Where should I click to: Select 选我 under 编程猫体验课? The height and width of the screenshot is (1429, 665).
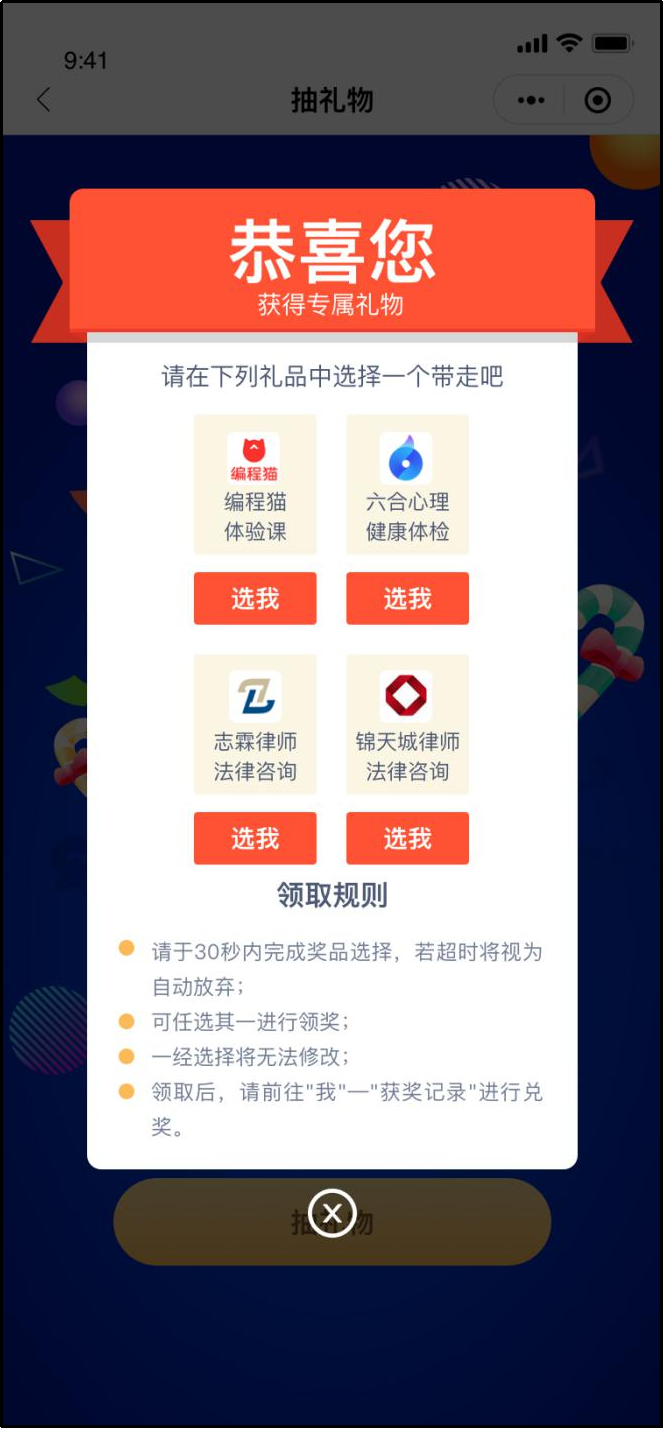click(255, 598)
